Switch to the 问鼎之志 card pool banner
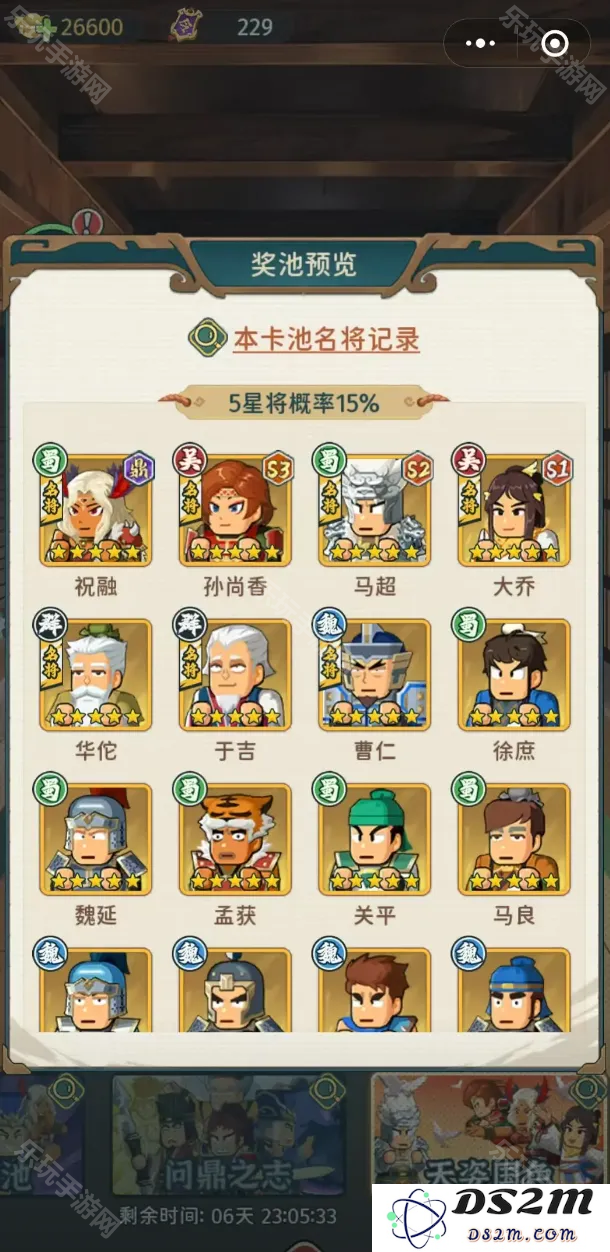Image resolution: width=610 pixels, height=1252 pixels. click(x=235, y=1135)
